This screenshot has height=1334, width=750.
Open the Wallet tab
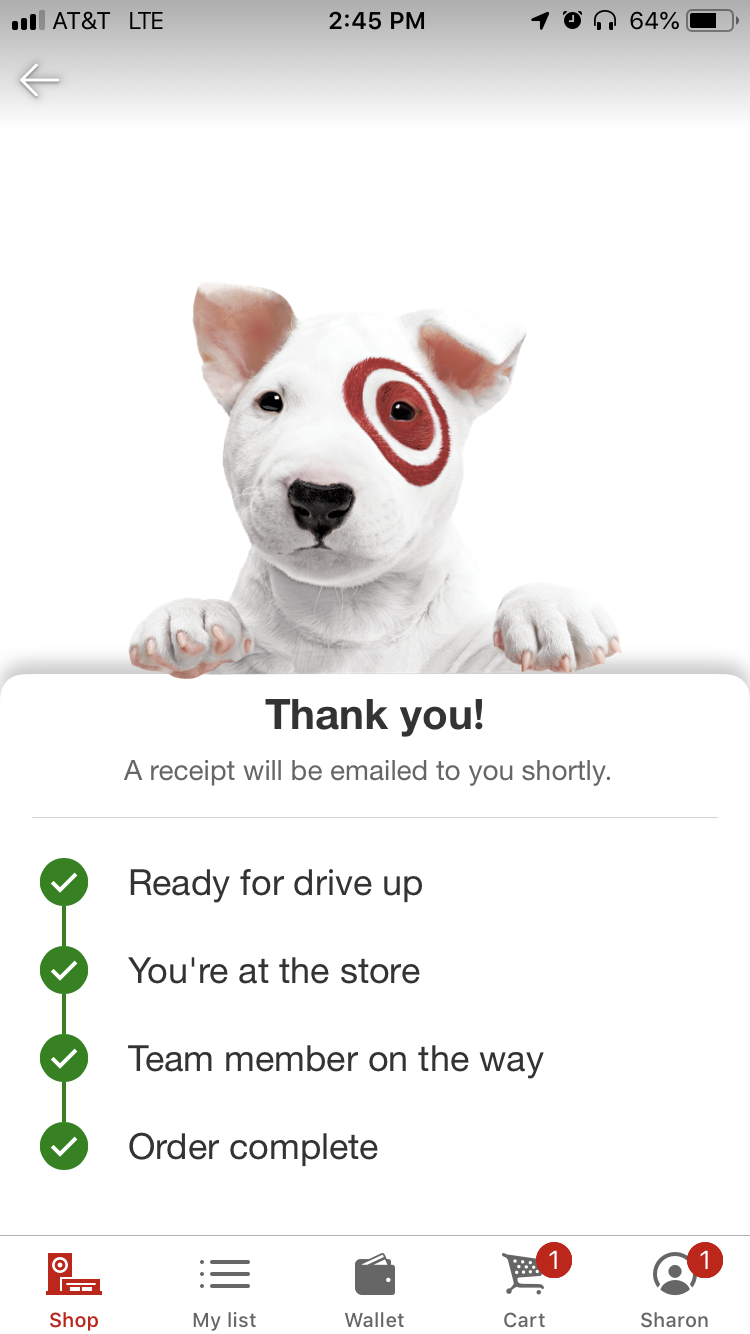375,1290
